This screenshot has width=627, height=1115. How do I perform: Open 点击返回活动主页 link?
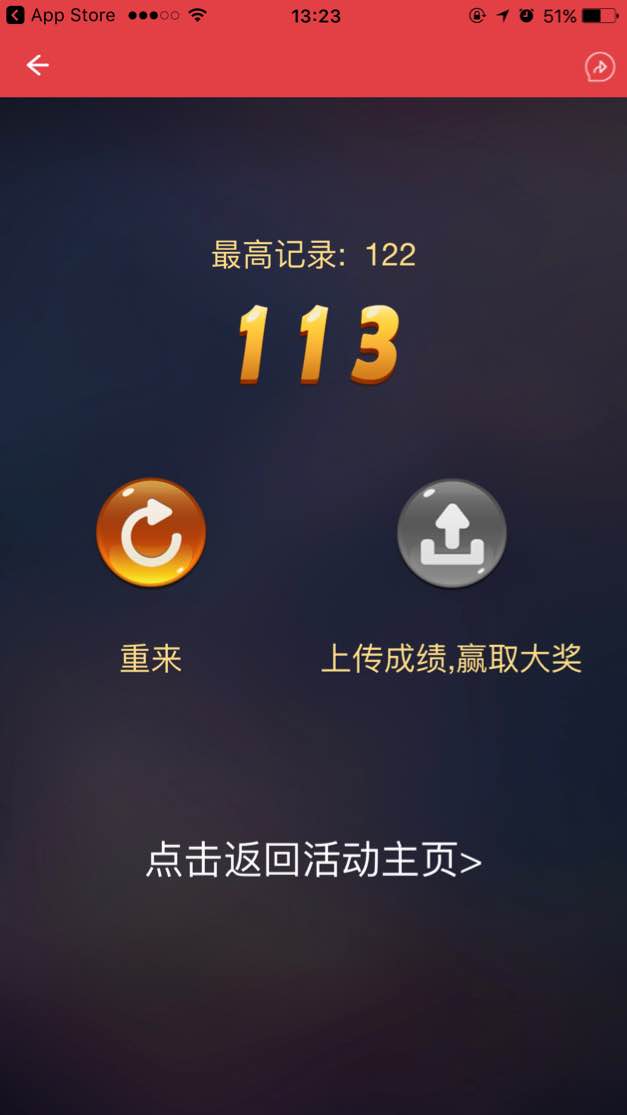[x=313, y=860]
